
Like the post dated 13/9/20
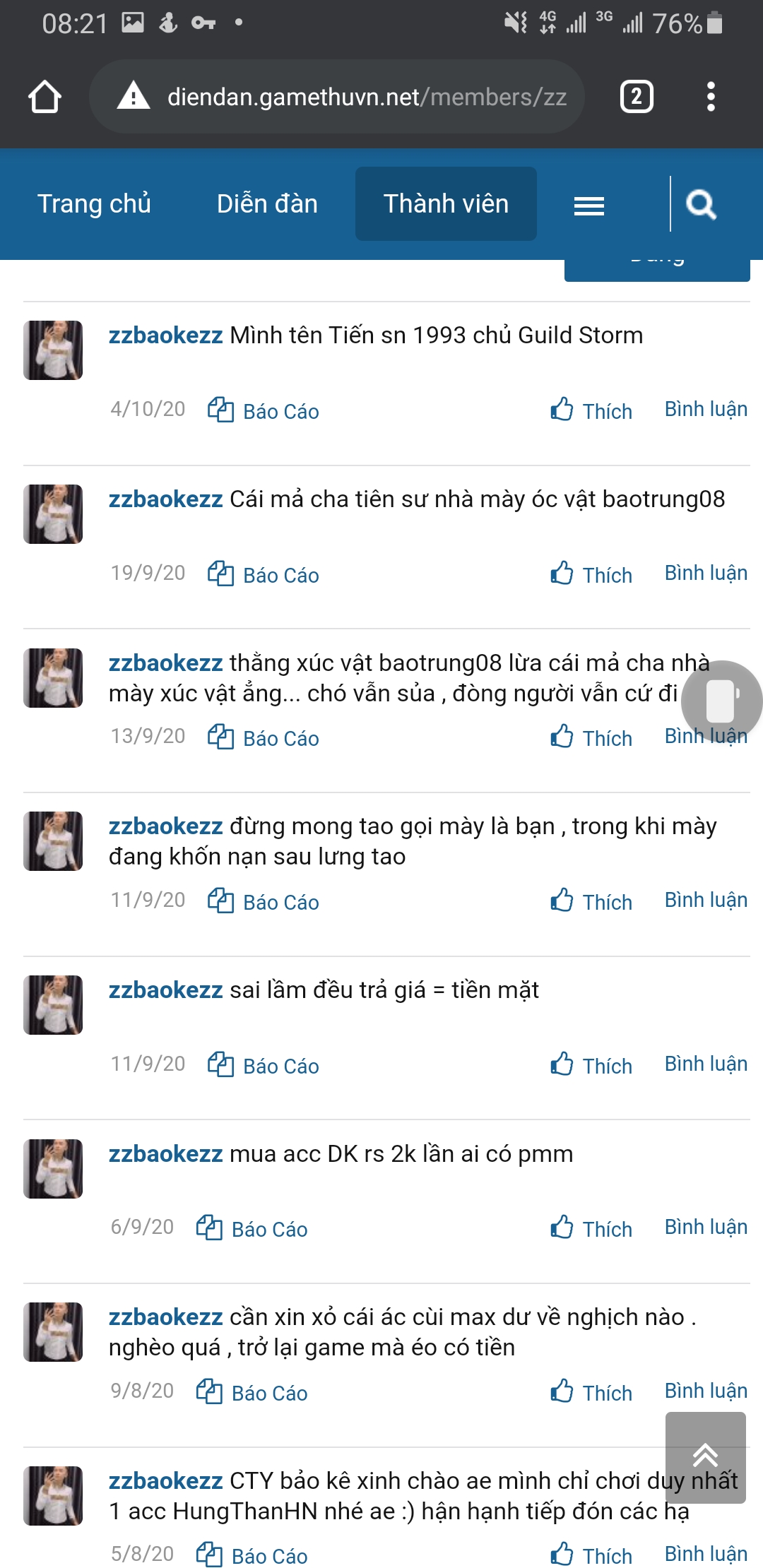coord(591,737)
